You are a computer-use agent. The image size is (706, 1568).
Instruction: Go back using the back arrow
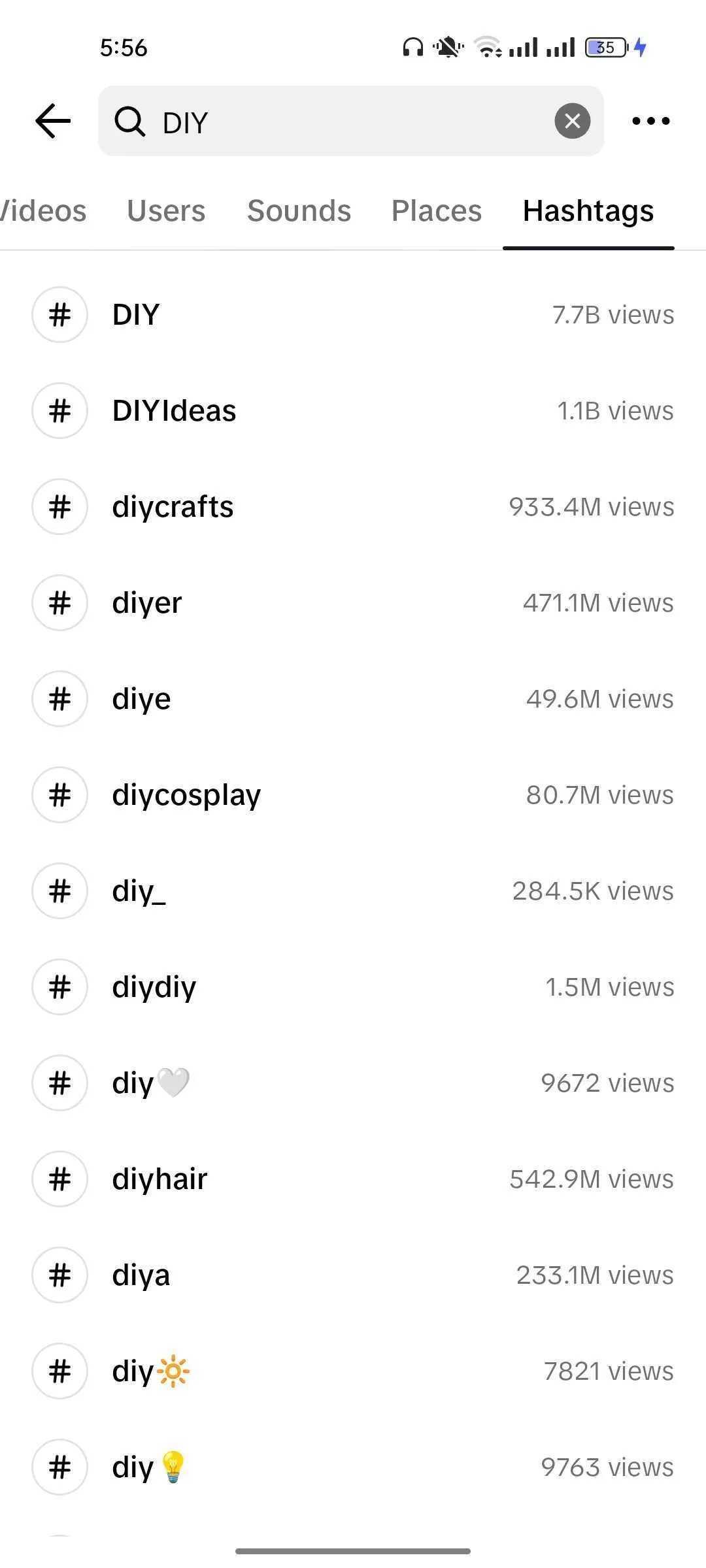[x=53, y=121]
